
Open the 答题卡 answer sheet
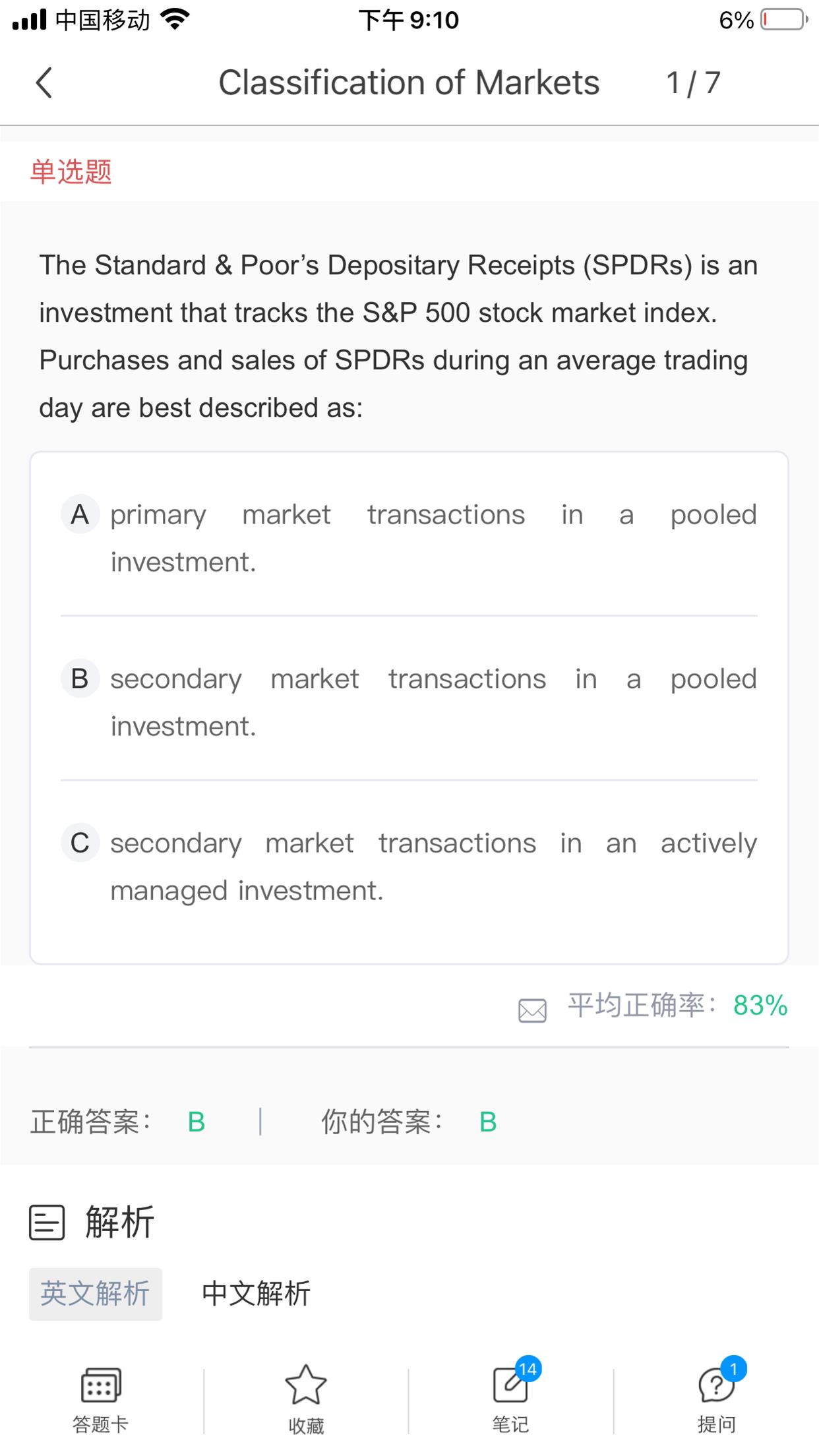coord(100,1397)
